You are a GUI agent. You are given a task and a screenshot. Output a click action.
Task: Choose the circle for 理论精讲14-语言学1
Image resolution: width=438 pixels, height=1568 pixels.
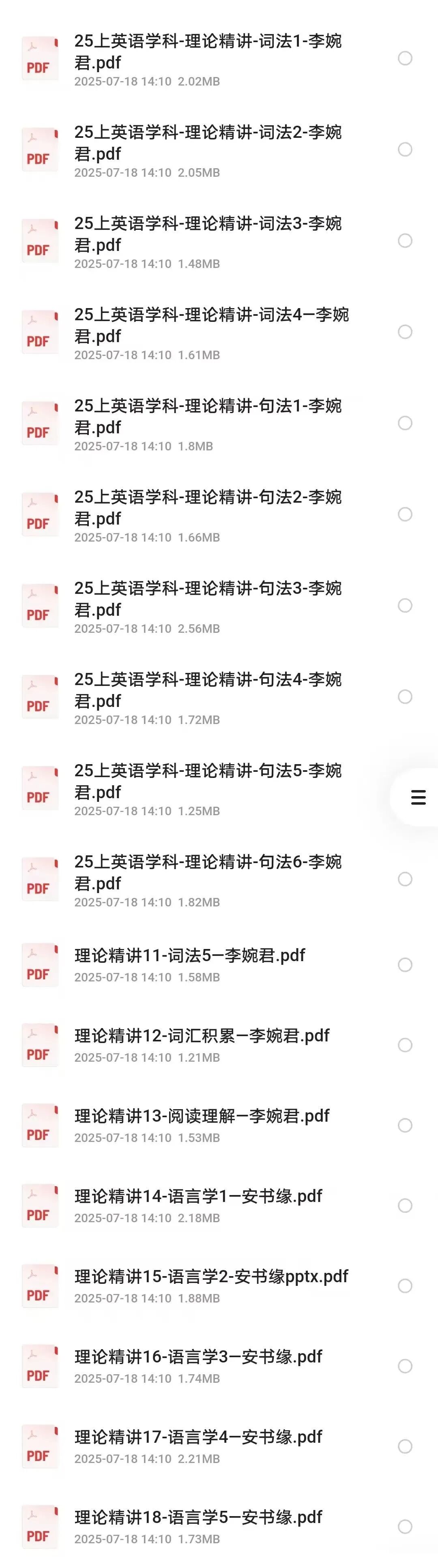[x=405, y=1206]
